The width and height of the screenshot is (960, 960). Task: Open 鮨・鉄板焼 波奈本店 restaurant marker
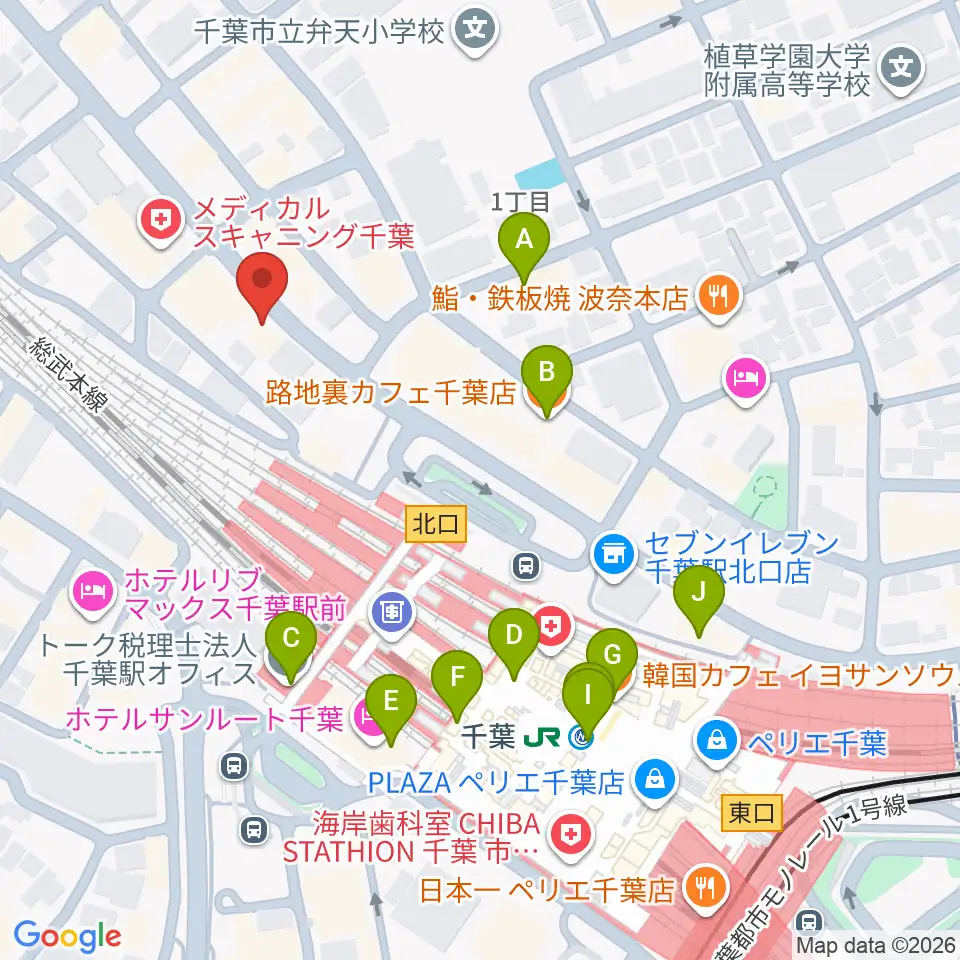click(721, 297)
